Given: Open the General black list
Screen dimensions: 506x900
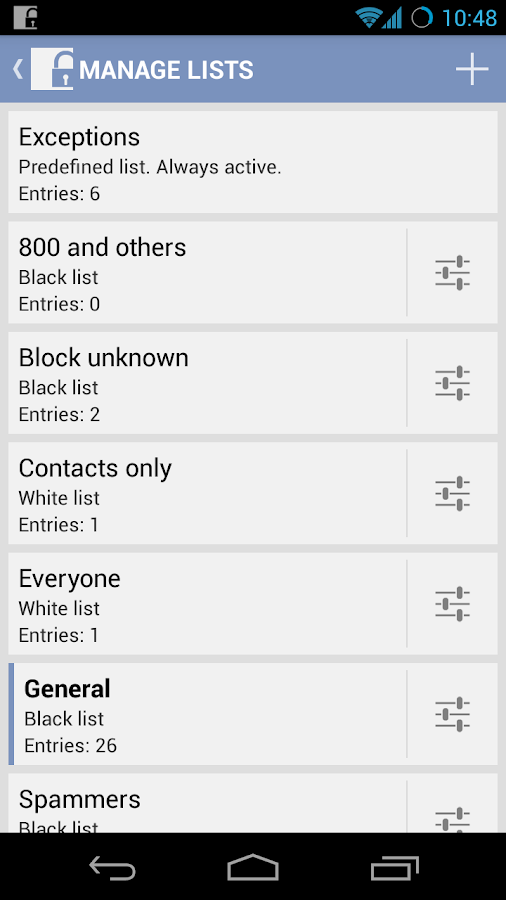Looking at the screenshot, I should click(208, 713).
